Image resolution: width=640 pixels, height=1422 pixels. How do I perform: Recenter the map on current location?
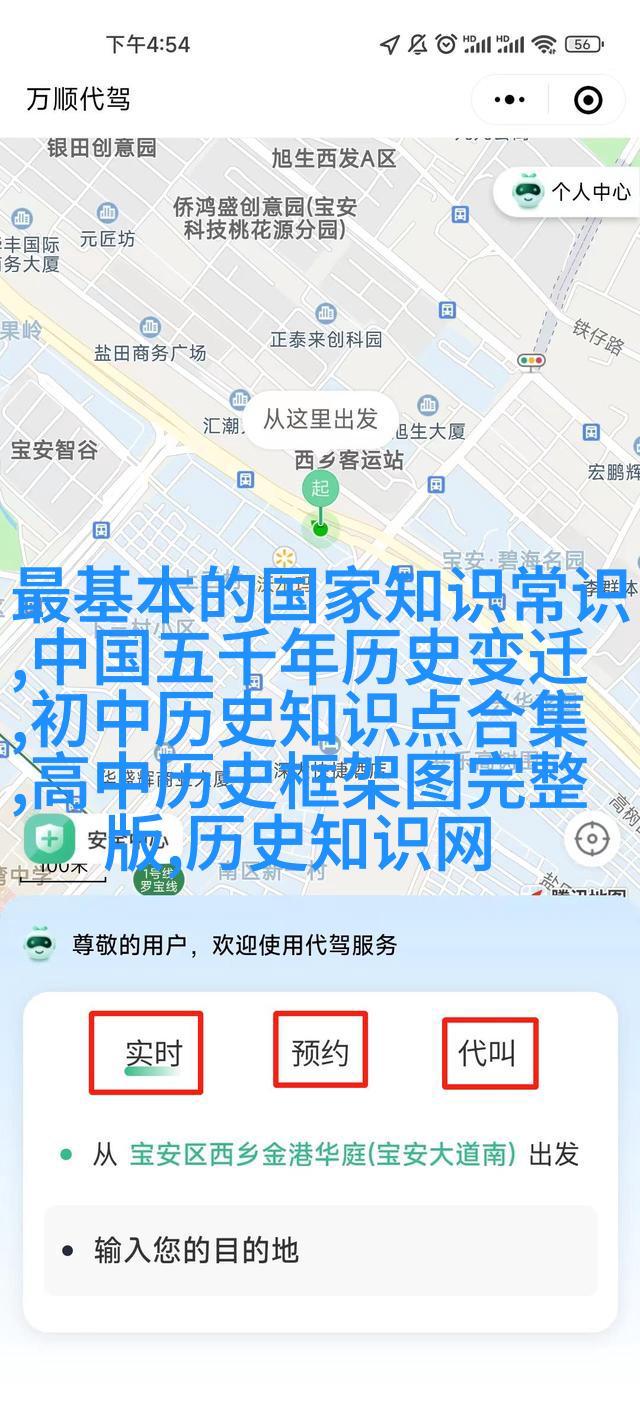(592, 838)
